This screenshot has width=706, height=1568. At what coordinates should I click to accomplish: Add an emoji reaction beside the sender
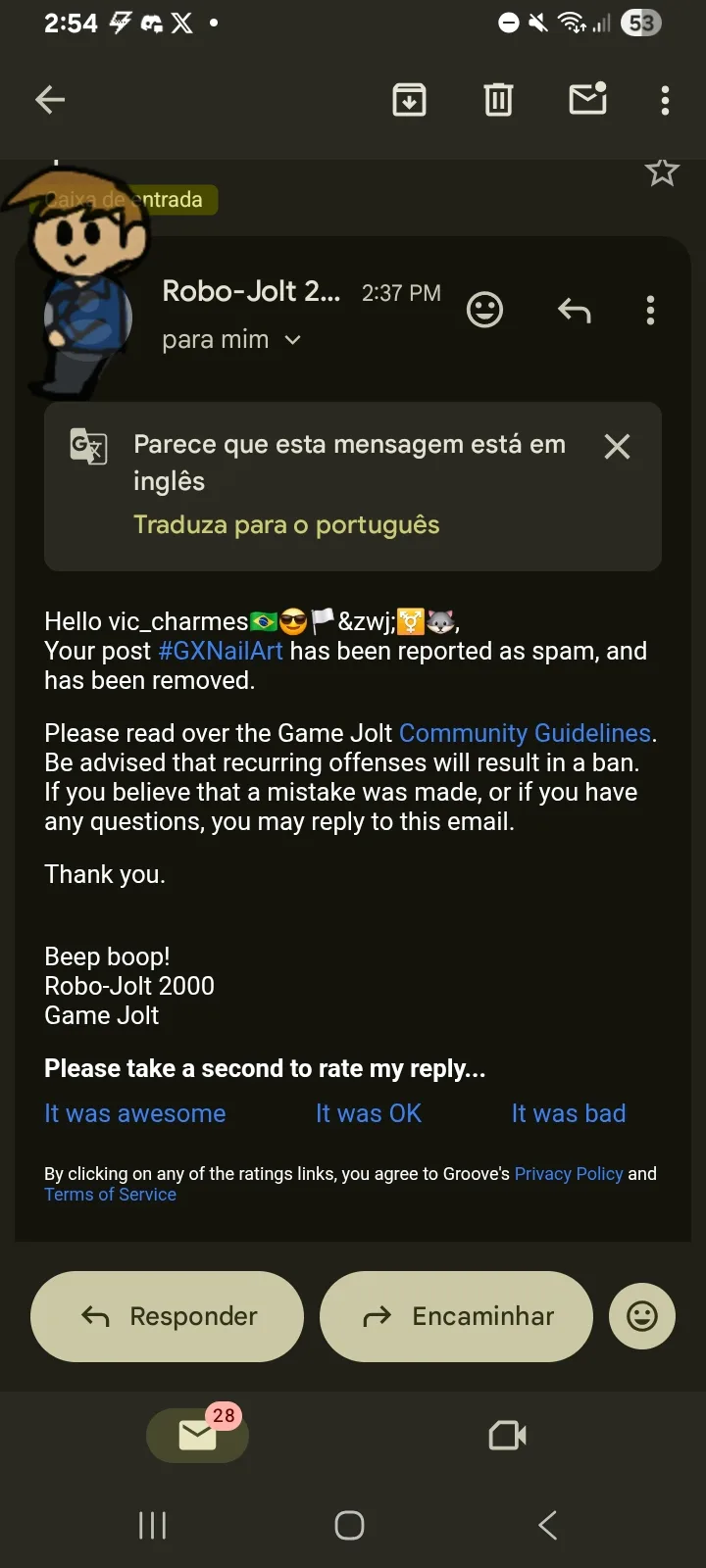click(x=484, y=311)
